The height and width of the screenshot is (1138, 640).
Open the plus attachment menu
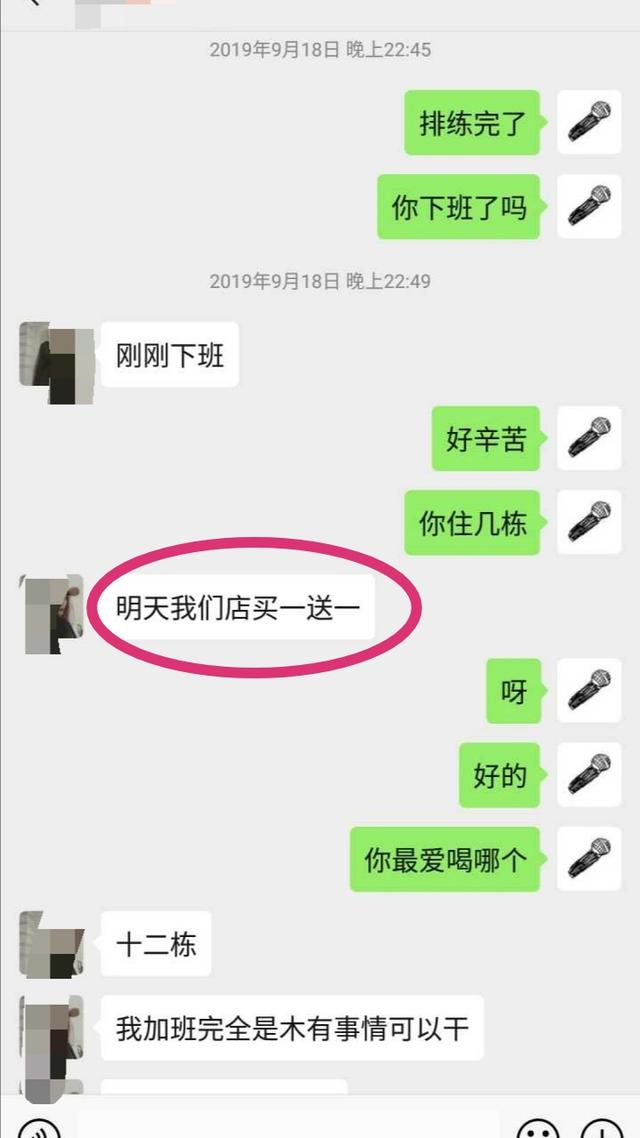[x=602, y=1129]
